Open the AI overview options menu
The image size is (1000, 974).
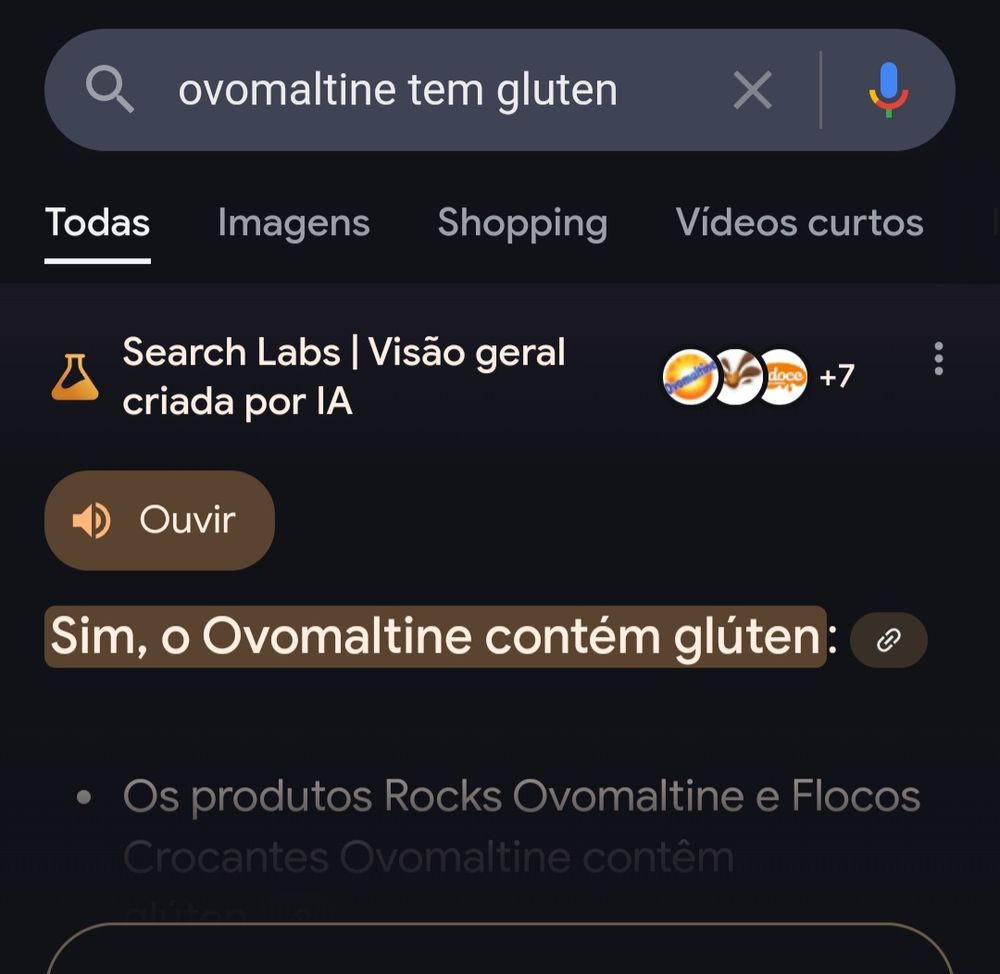tap(938, 358)
